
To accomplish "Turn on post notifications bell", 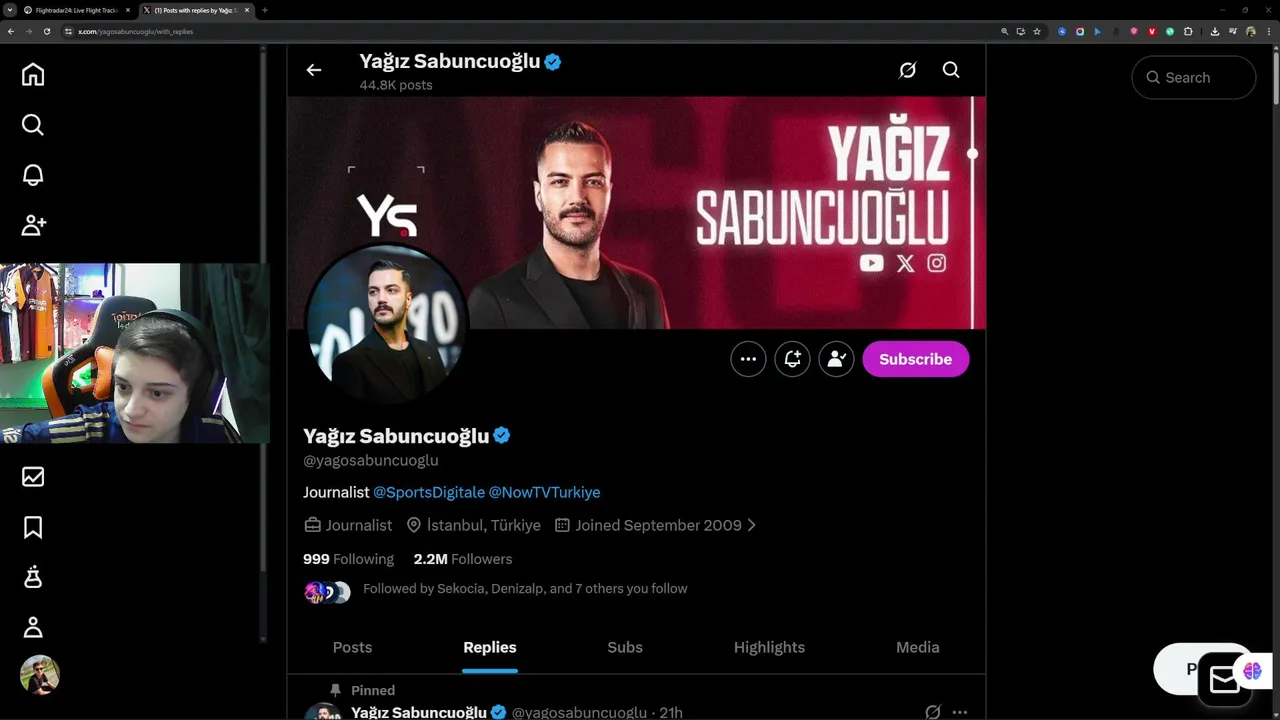I will [792, 359].
